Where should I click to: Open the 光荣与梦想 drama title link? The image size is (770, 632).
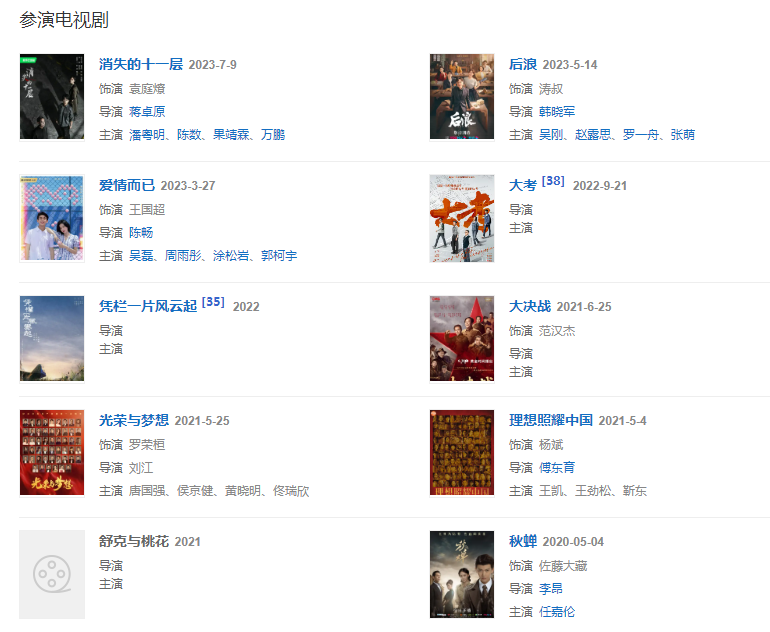(x=134, y=420)
